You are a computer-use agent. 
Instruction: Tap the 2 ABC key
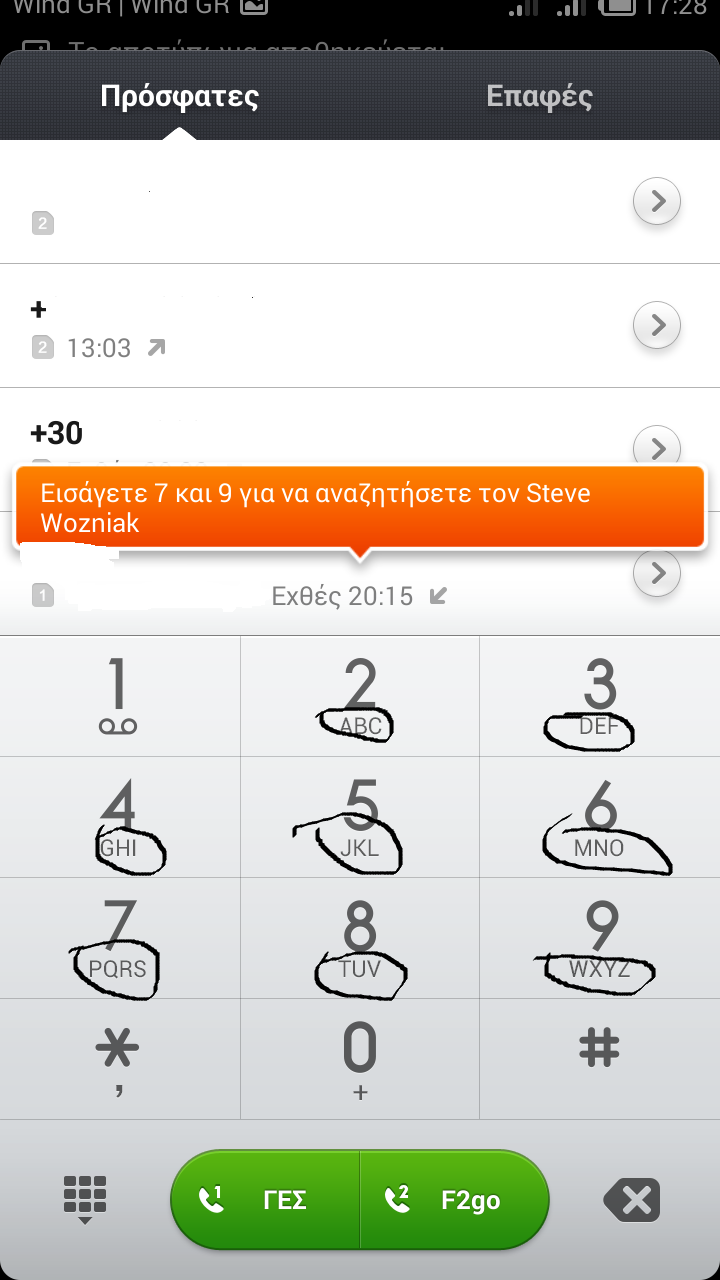pyautogui.click(x=360, y=697)
